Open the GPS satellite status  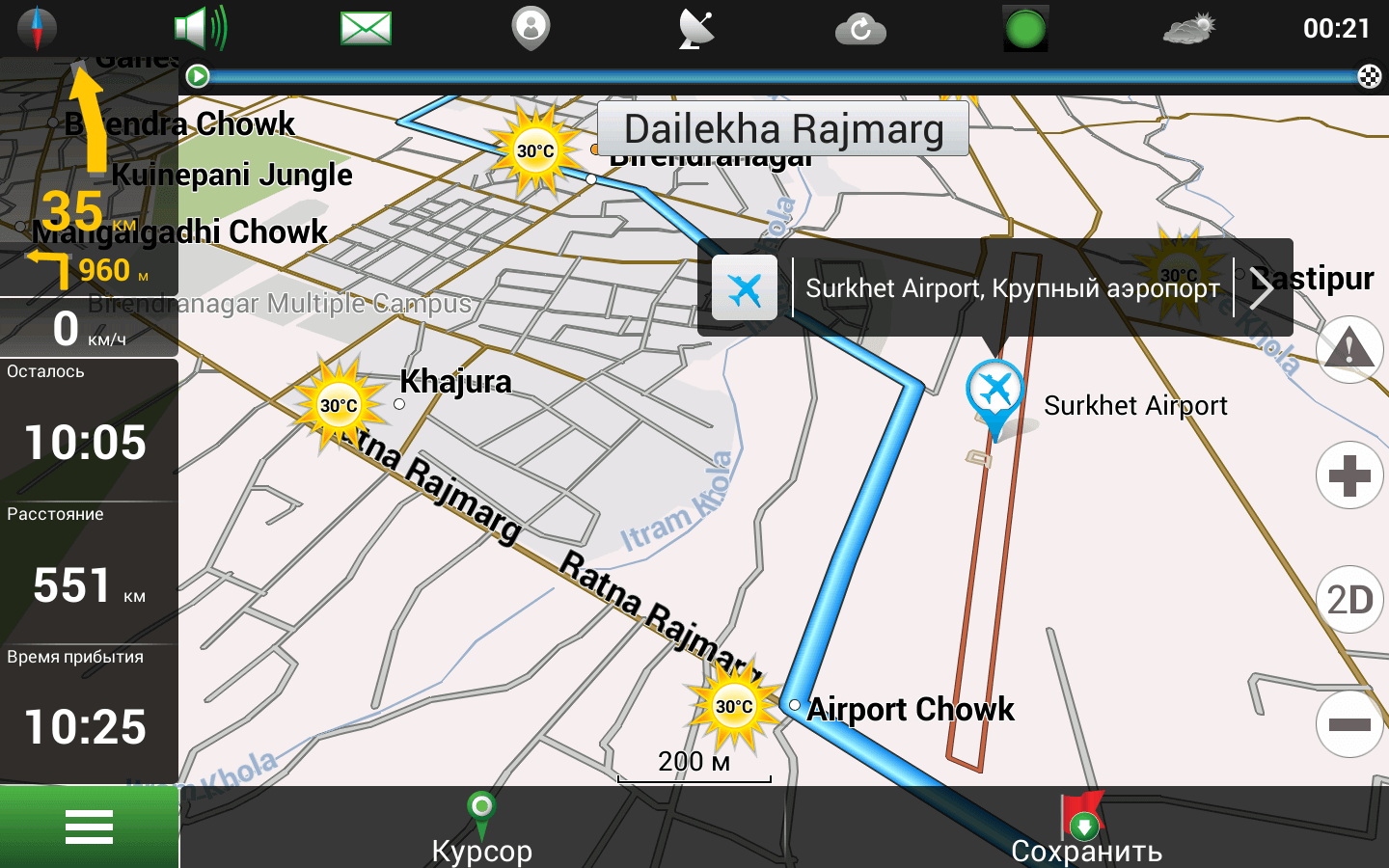[695, 28]
